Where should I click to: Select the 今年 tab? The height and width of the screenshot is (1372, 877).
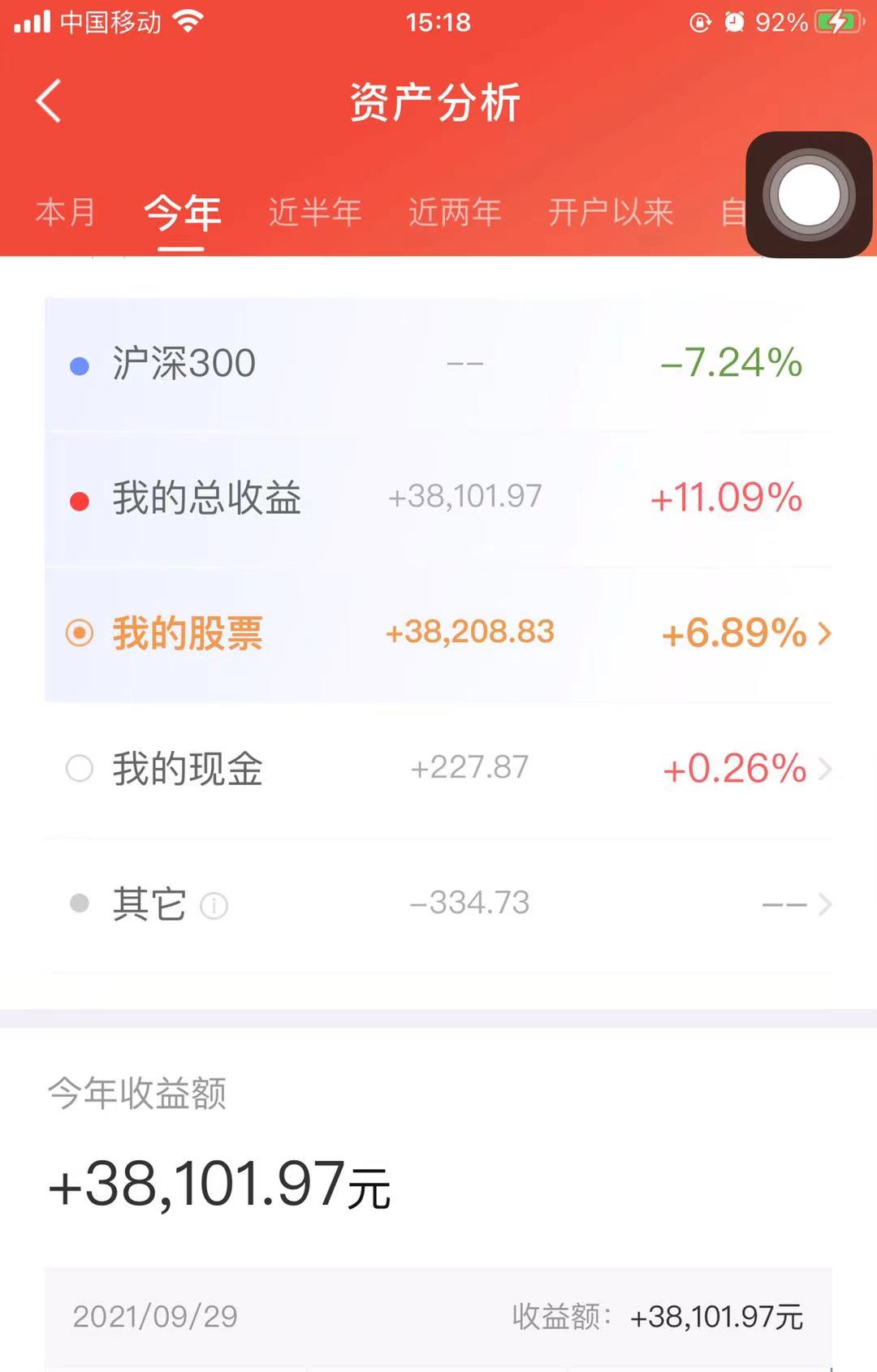182,213
